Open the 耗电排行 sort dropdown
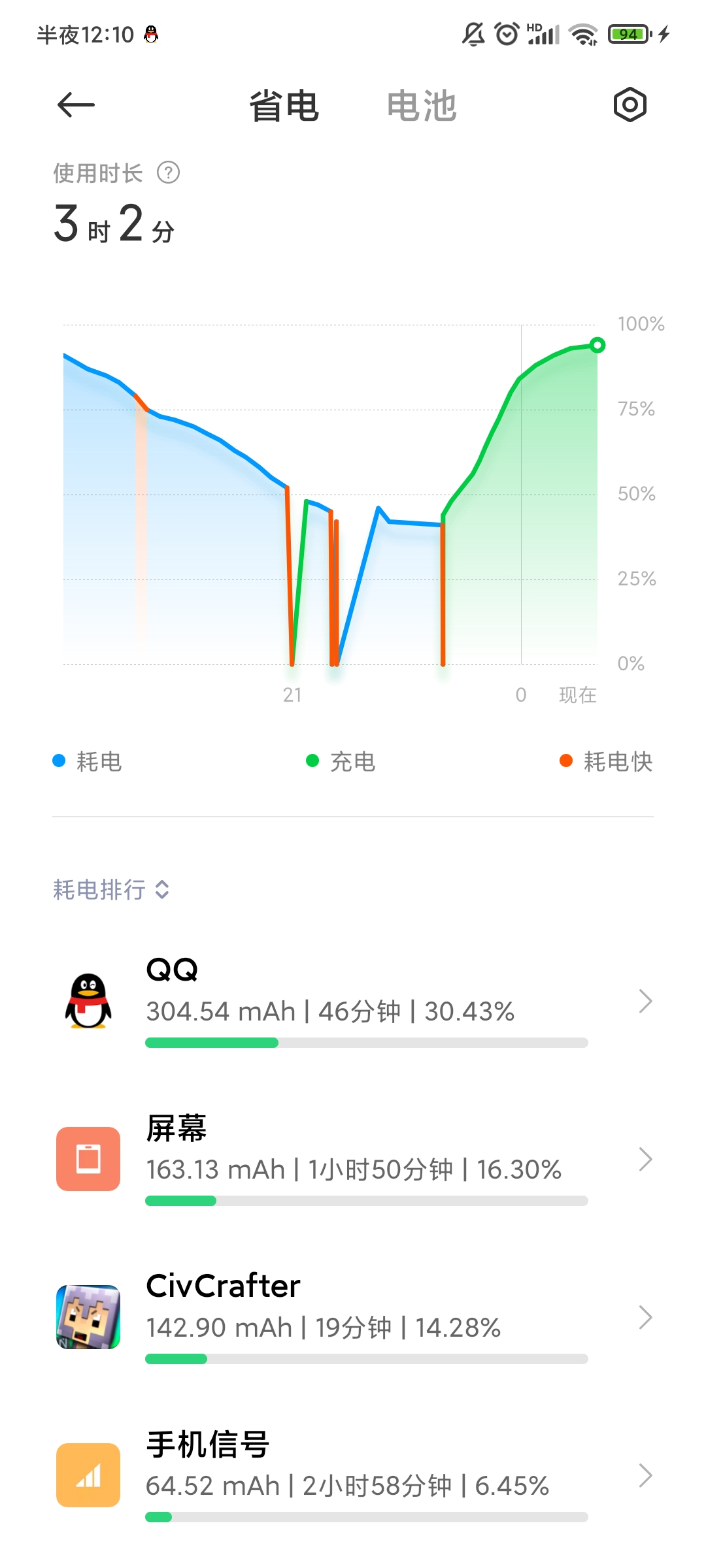 pos(111,889)
